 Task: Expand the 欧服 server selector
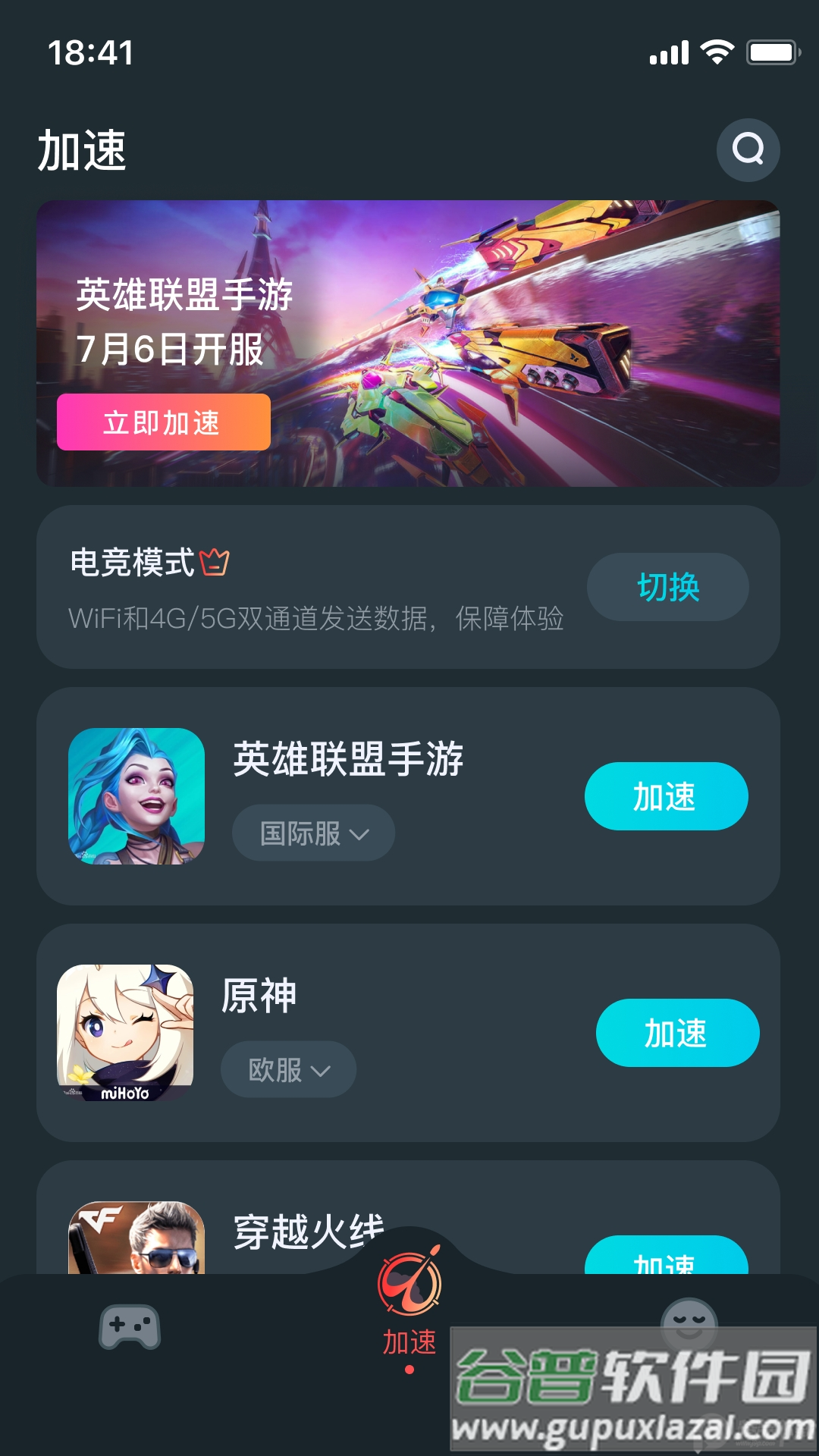point(287,1069)
